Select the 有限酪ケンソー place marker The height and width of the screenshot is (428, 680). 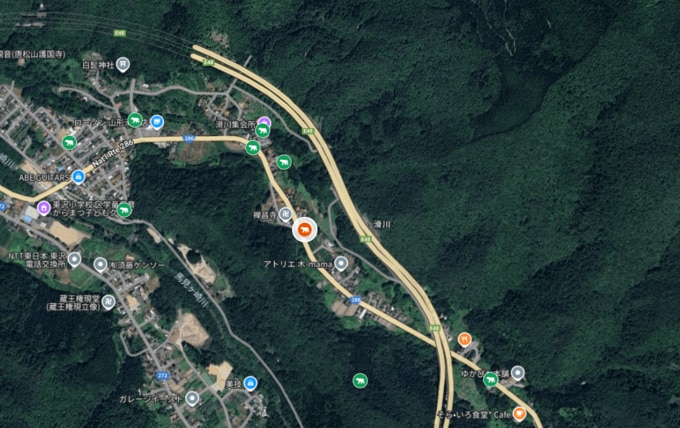[100, 265]
